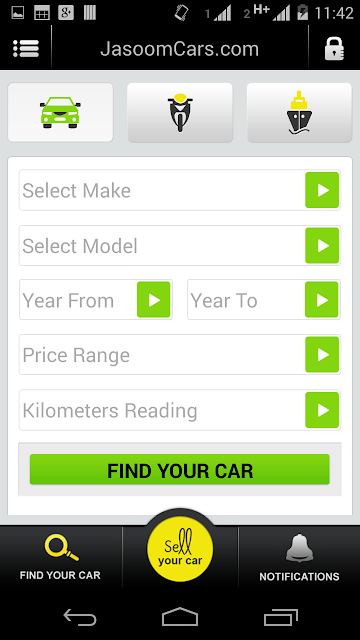This screenshot has width=360, height=640.
Task: Tap the yellow Sell your car button
Action: point(180,549)
